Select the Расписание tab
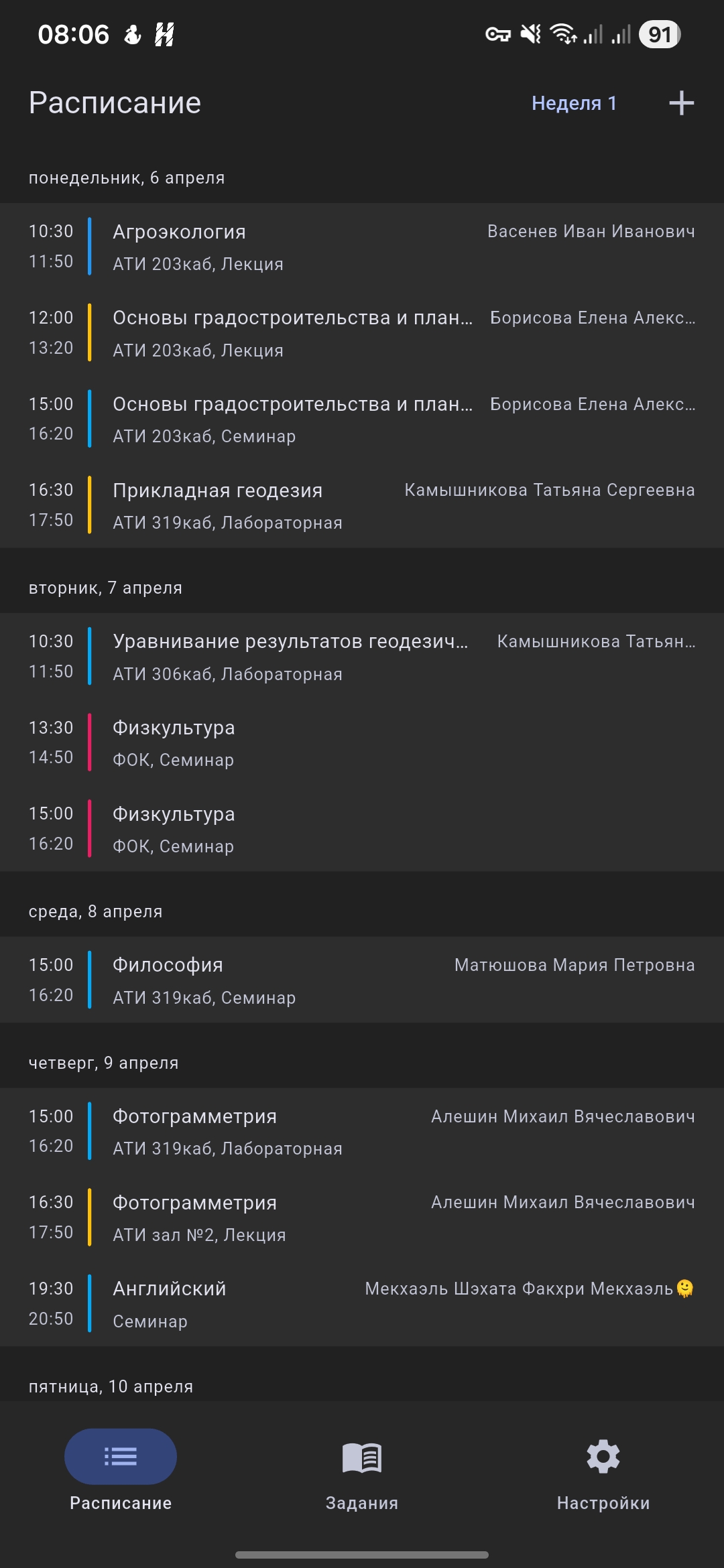Viewport: 724px width, 1568px height. 121,1472
